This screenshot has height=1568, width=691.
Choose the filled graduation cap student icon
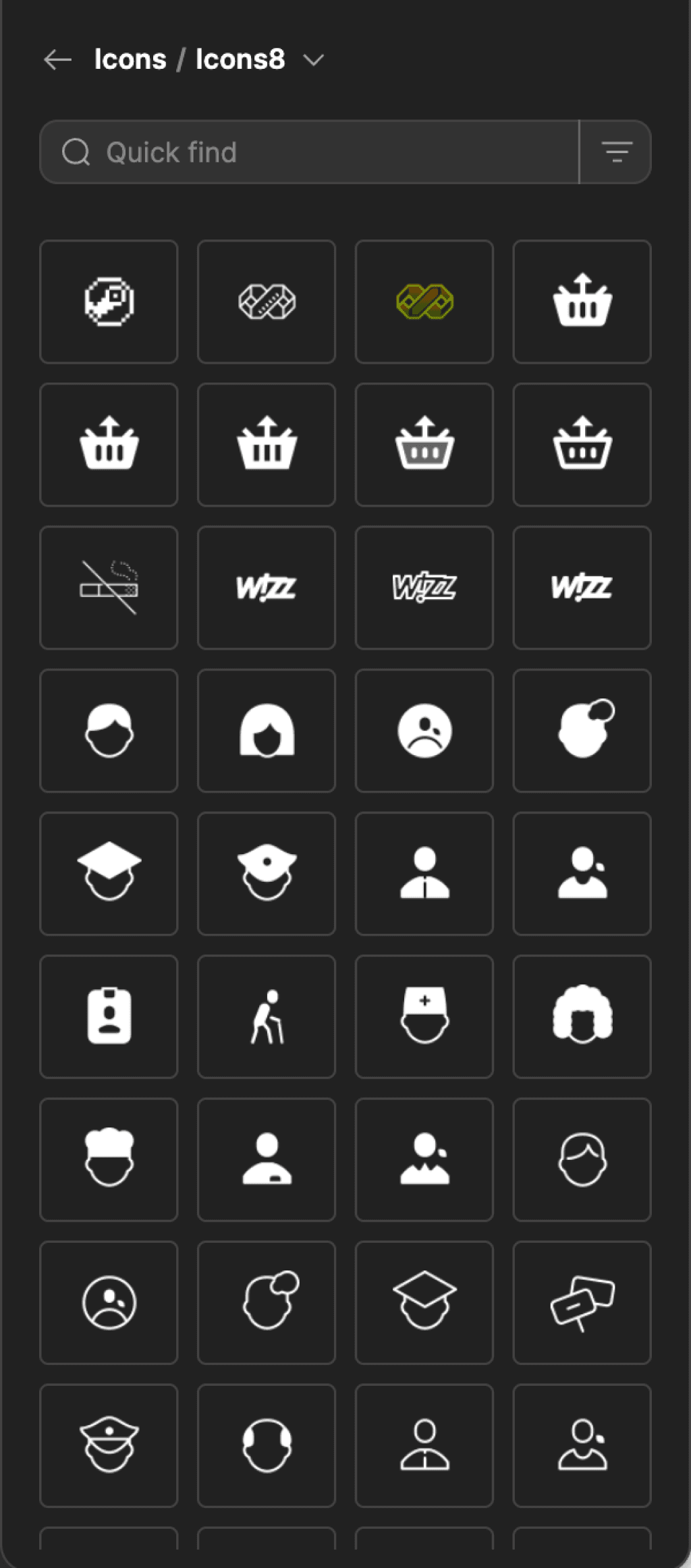click(x=109, y=874)
